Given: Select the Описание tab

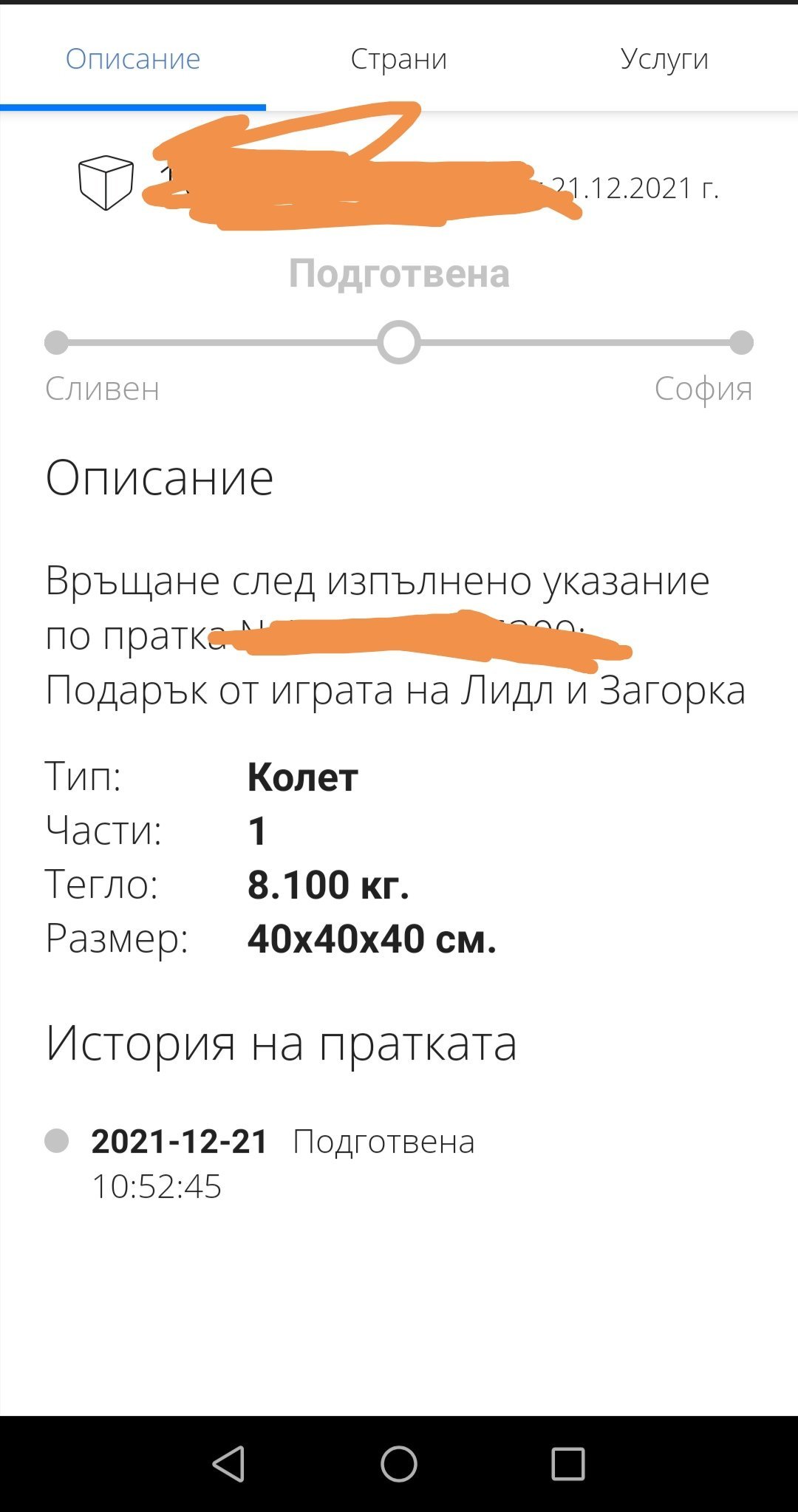Looking at the screenshot, I should tap(133, 59).
